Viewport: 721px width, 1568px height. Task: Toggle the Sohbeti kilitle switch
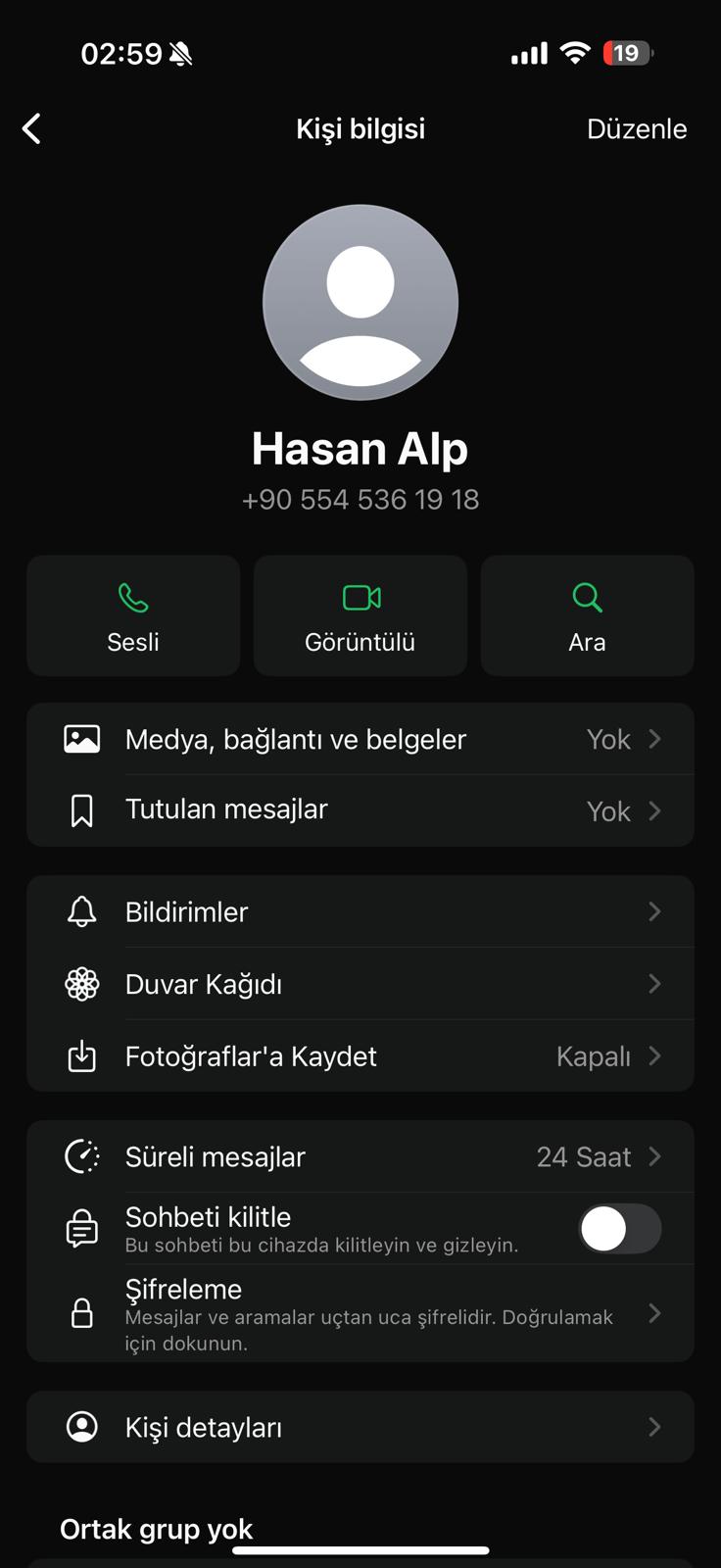click(x=619, y=1229)
